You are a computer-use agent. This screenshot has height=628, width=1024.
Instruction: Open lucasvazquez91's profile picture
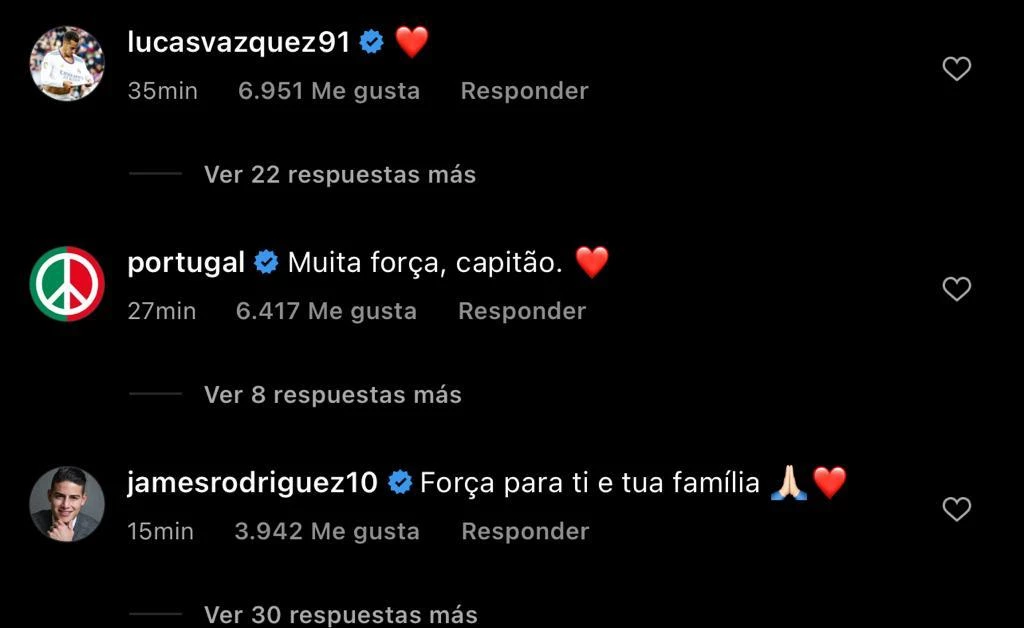click(67, 63)
